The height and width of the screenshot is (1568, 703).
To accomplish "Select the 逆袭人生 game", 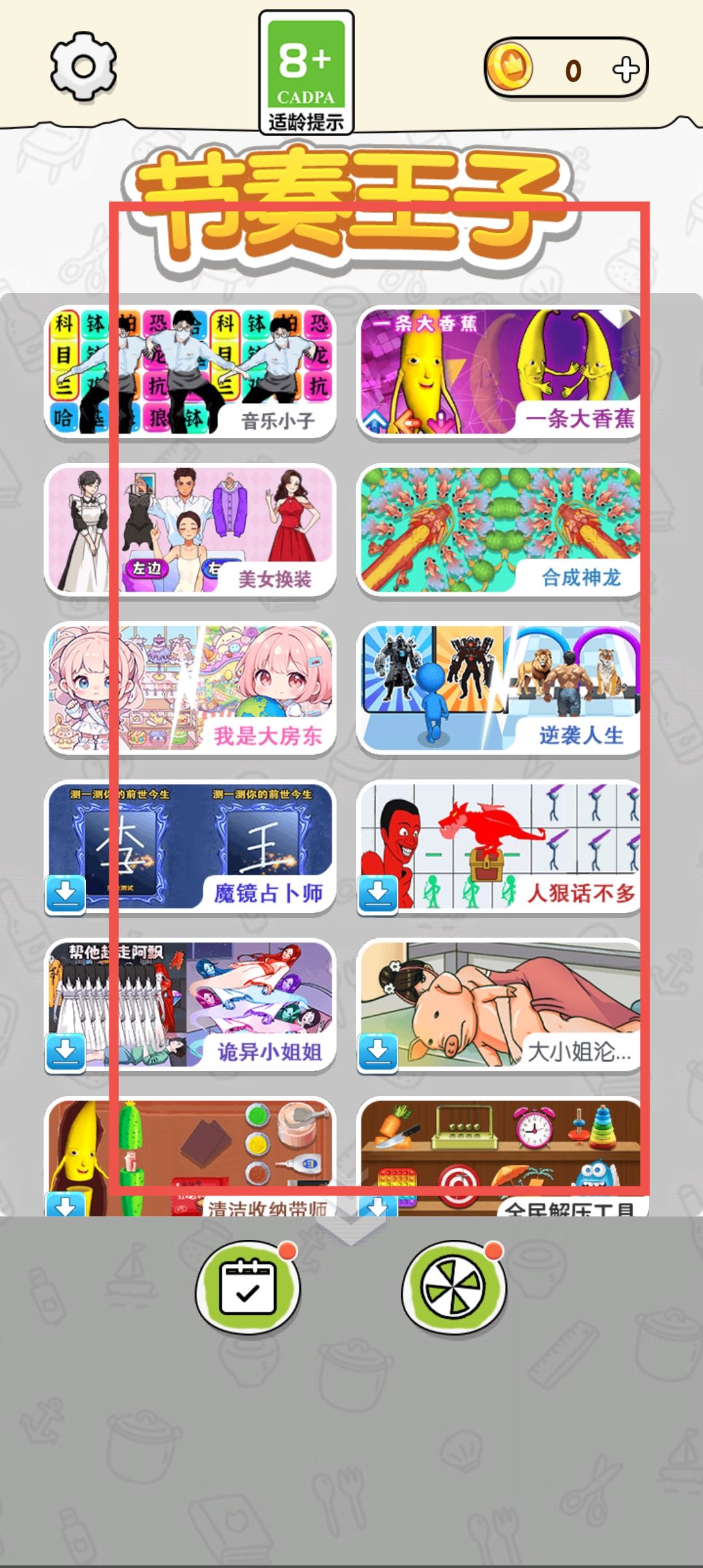I will point(500,688).
